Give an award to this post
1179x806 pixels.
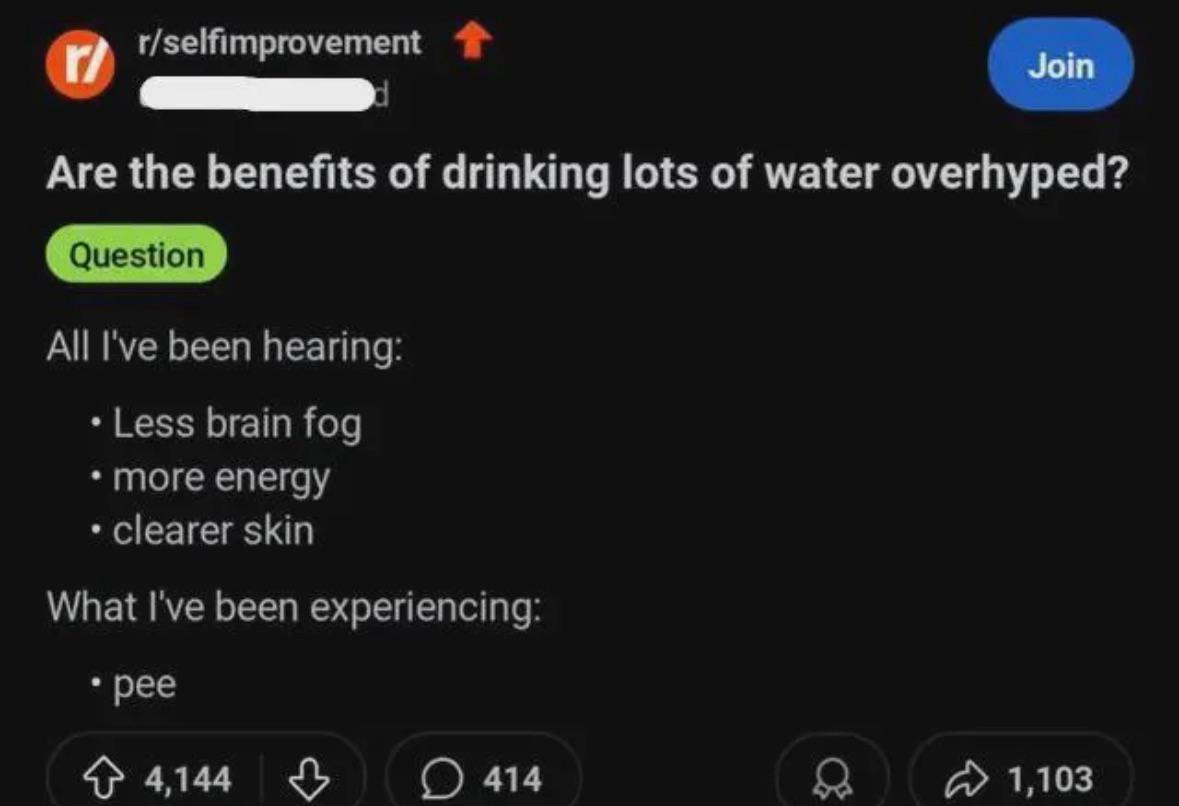pyautogui.click(x=828, y=778)
